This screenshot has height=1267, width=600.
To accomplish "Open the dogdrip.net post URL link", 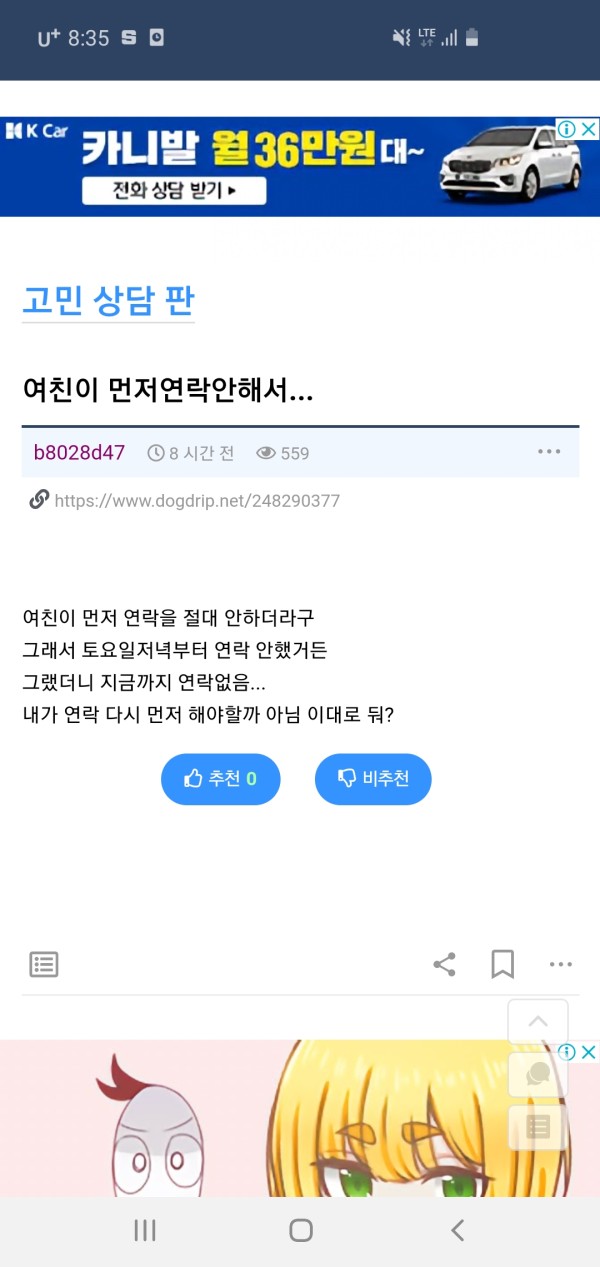I will (x=196, y=500).
